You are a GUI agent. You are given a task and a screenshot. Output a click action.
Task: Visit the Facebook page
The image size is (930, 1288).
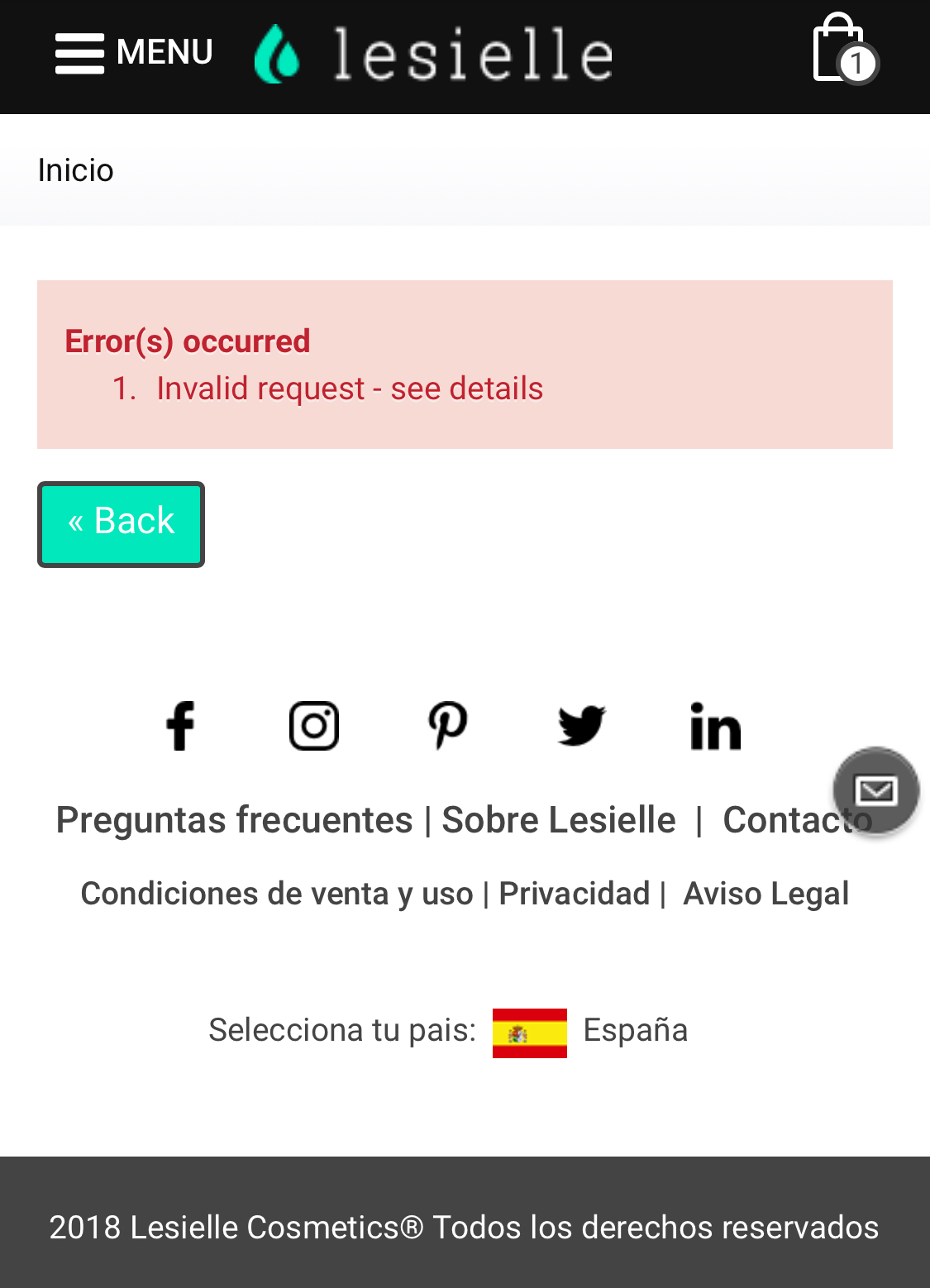coord(180,726)
